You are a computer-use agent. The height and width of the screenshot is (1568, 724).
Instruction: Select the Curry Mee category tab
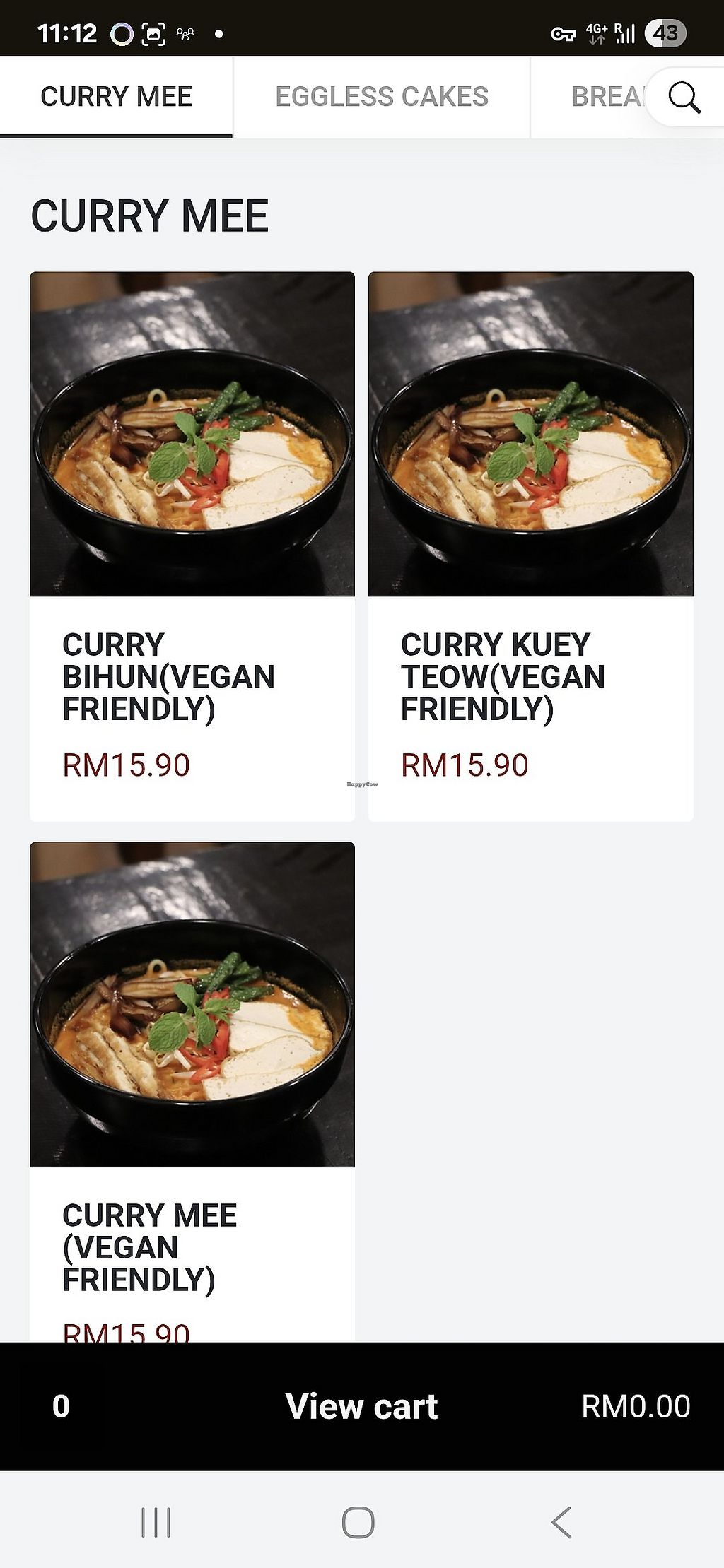tap(116, 97)
